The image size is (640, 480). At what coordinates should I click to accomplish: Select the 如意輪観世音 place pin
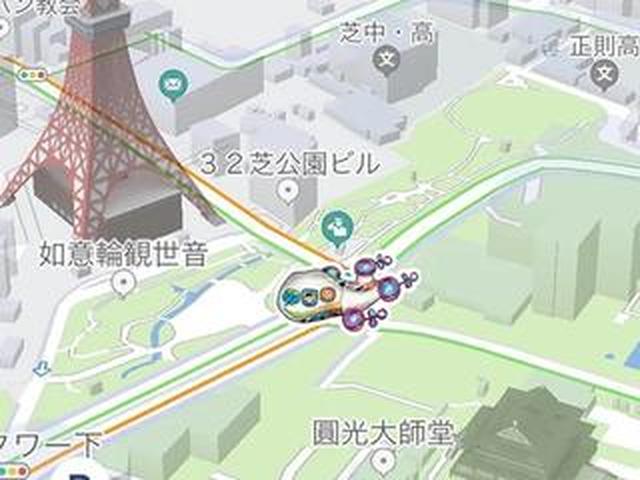(125, 283)
